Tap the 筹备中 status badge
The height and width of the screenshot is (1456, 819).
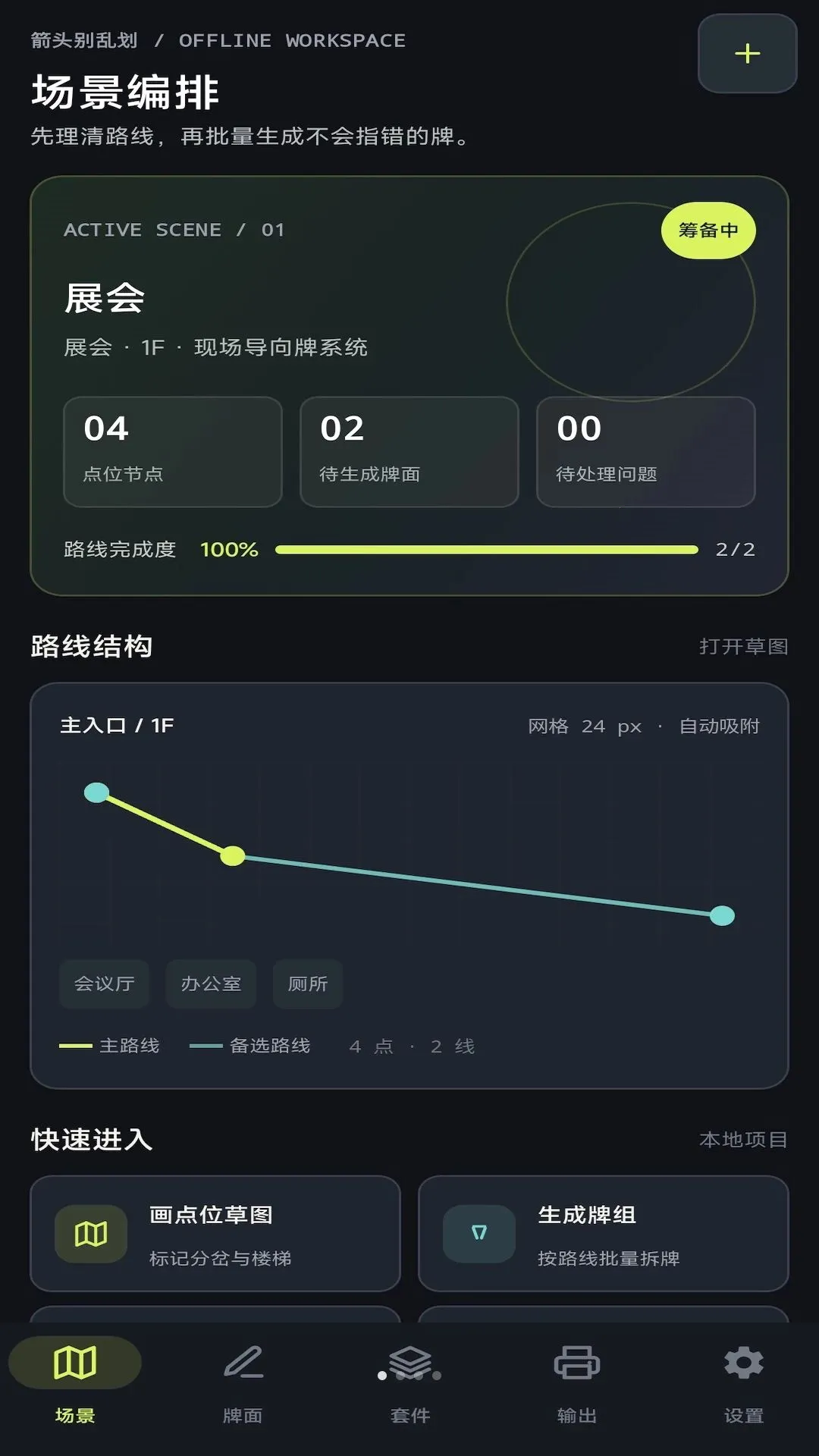click(x=708, y=231)
